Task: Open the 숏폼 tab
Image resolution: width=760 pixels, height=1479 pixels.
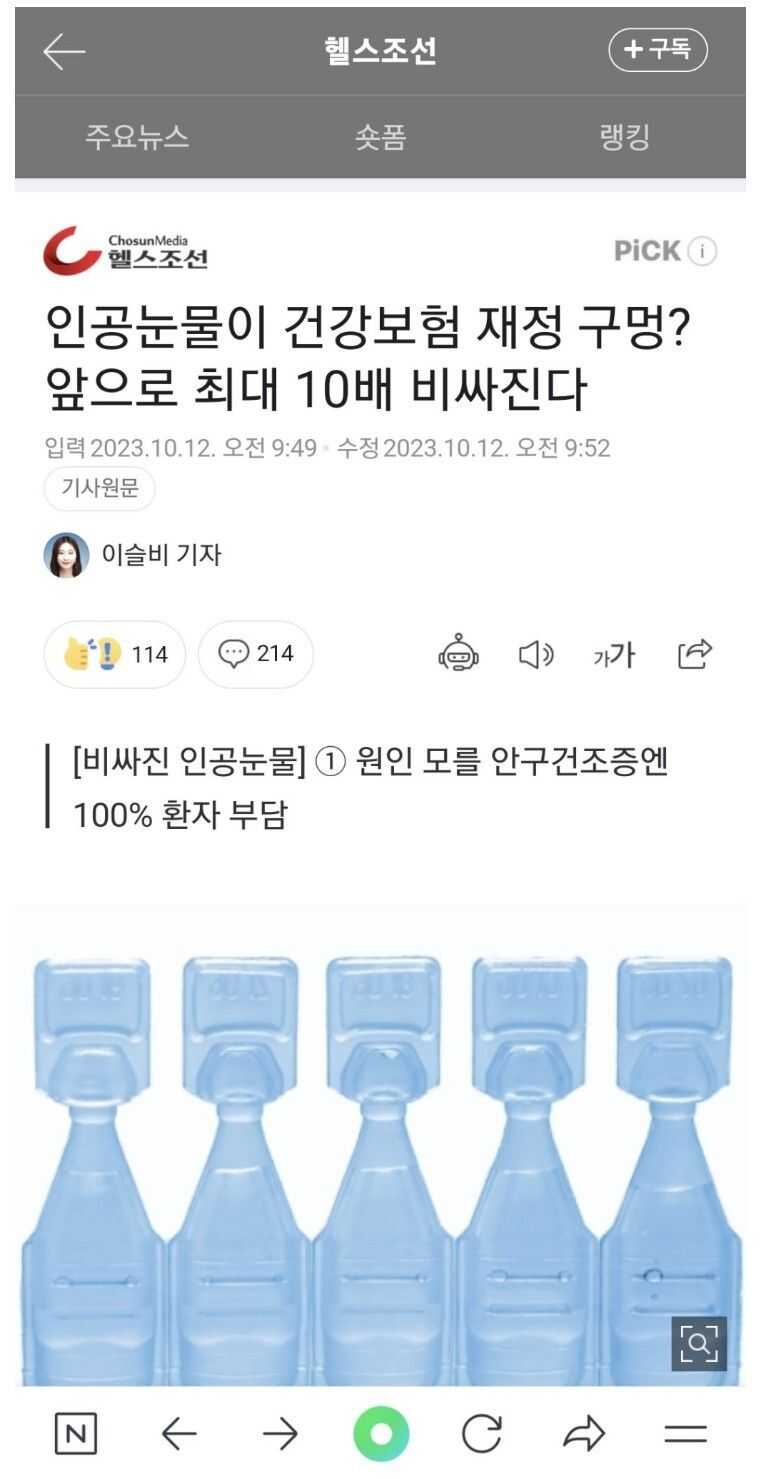Action: coord(380,138)
